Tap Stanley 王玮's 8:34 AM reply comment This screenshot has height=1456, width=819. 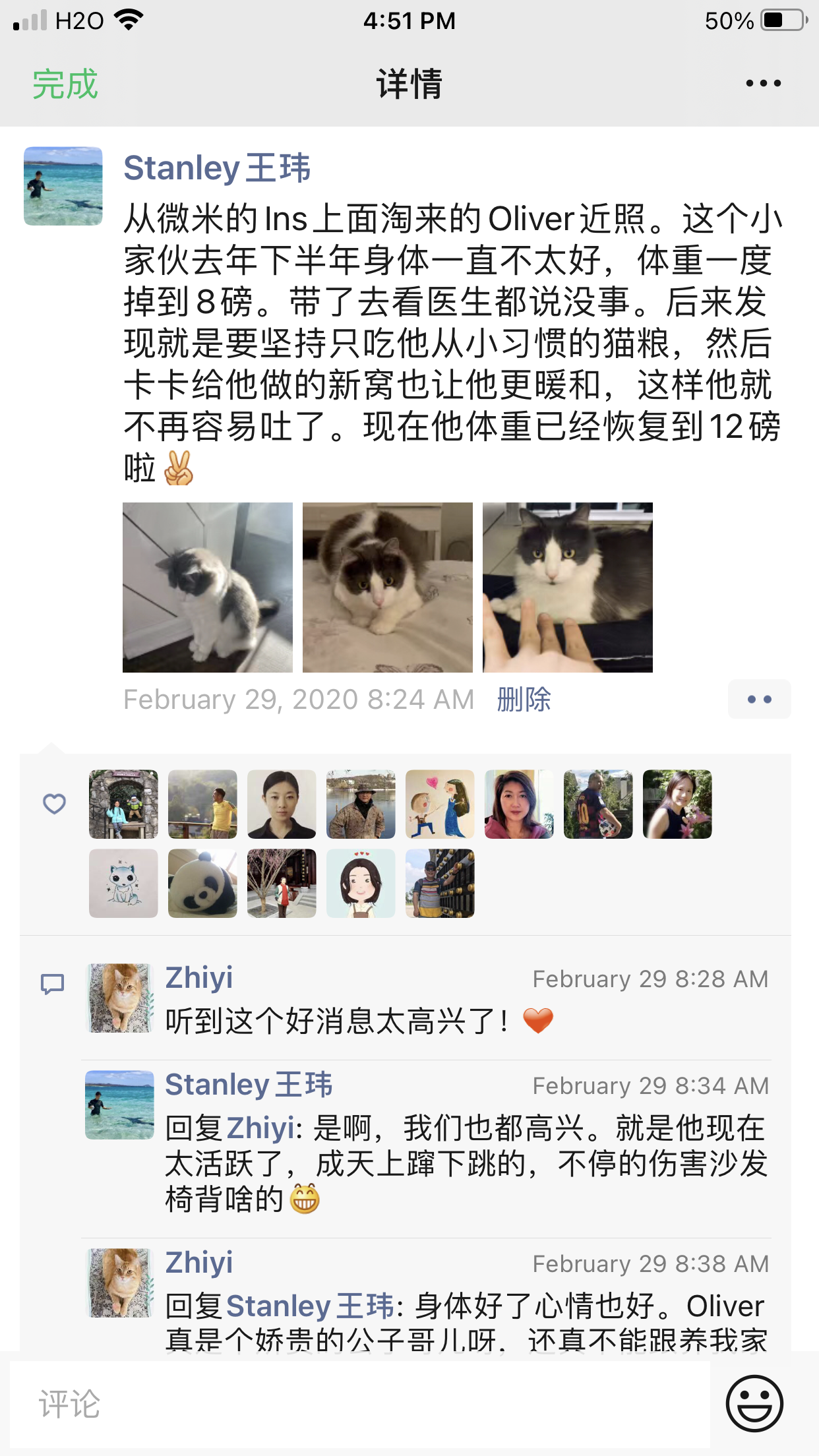465,1163
